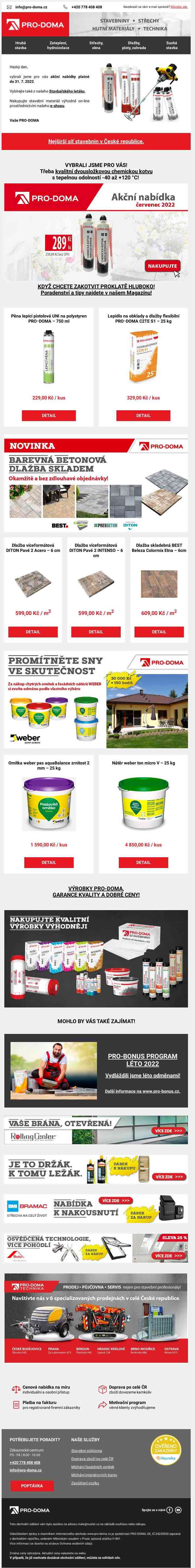Go to Střechy, okna section
Screen dimensions: 195x1568
pyautogui.click(x=96, y=46)
